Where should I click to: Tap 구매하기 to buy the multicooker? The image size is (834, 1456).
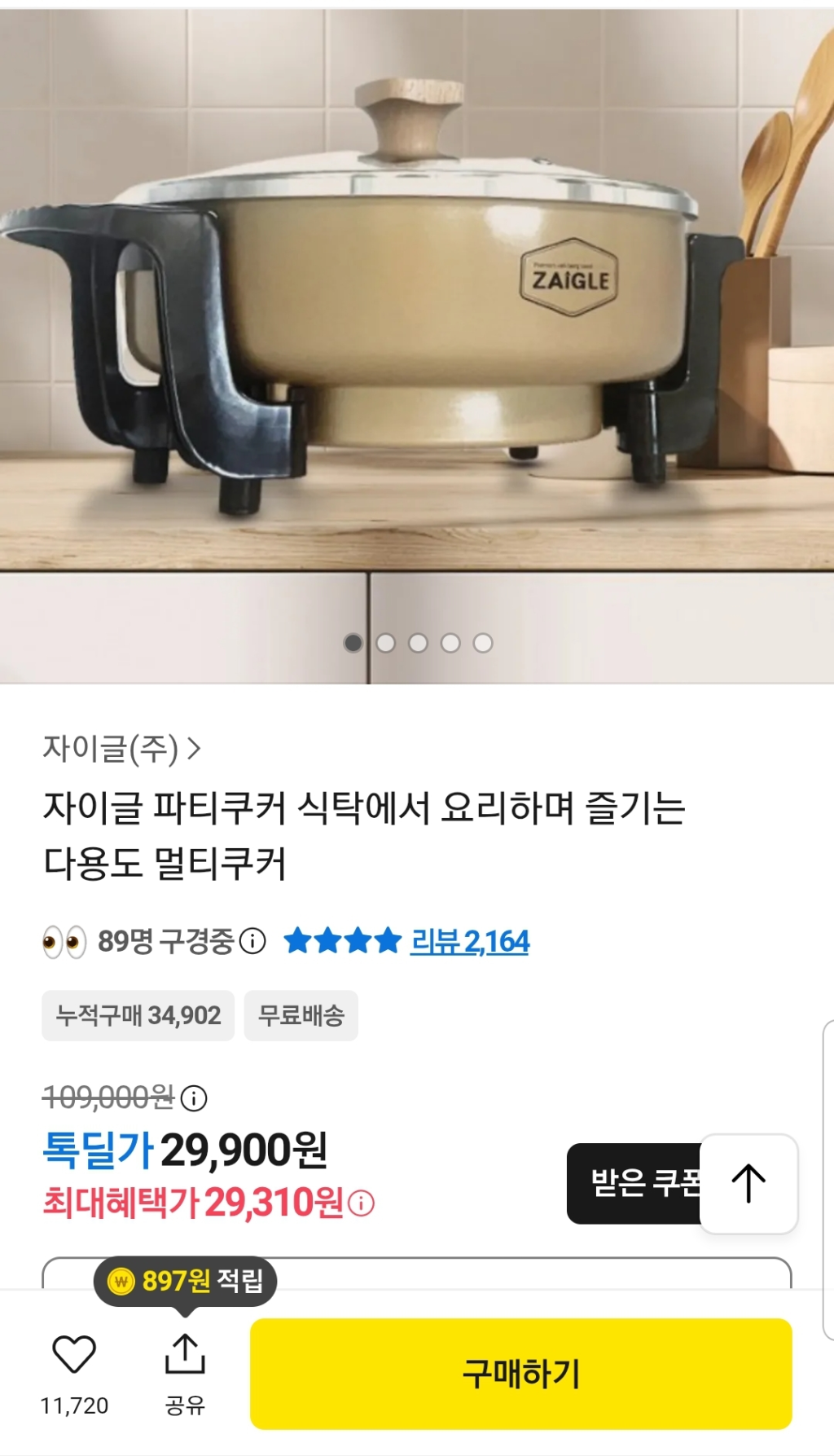coord(520,1373)
